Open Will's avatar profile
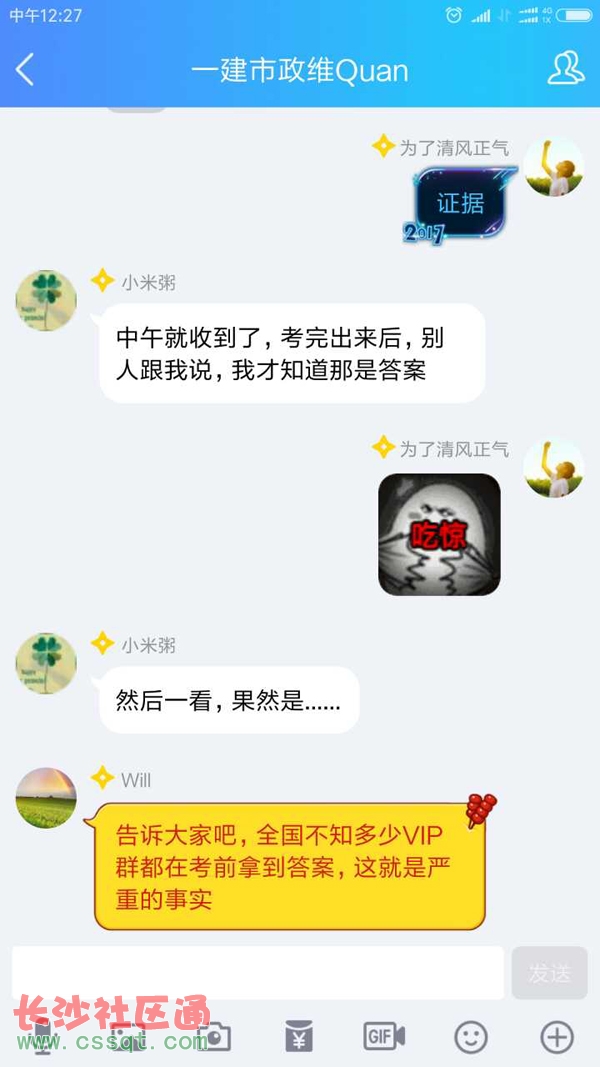 point(46,798)
